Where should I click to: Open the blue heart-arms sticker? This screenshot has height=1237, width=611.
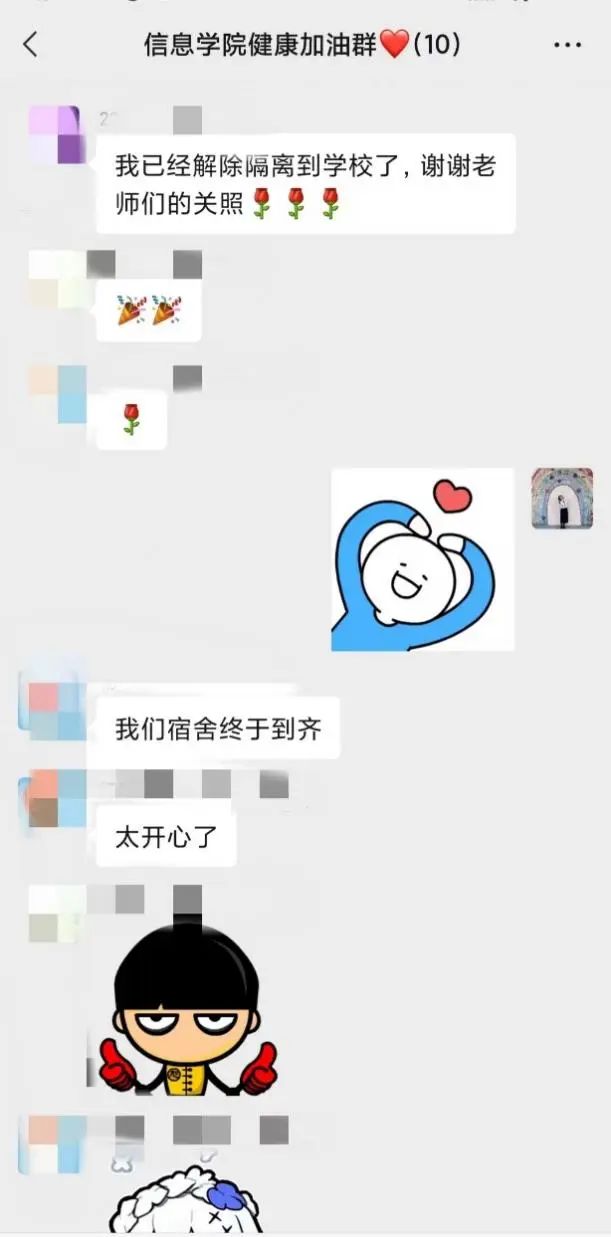click(423, 559)
